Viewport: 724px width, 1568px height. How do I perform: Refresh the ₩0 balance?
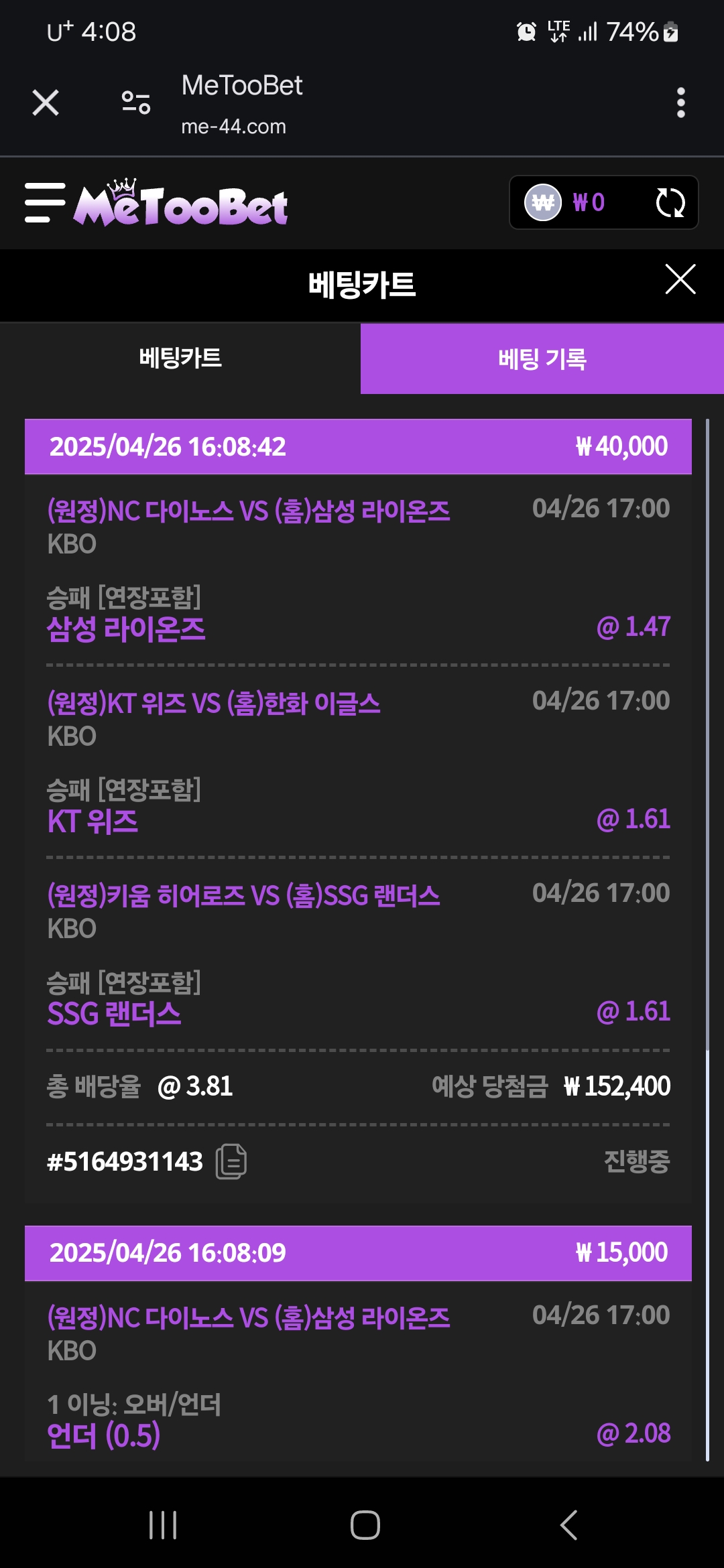(670, 202)
